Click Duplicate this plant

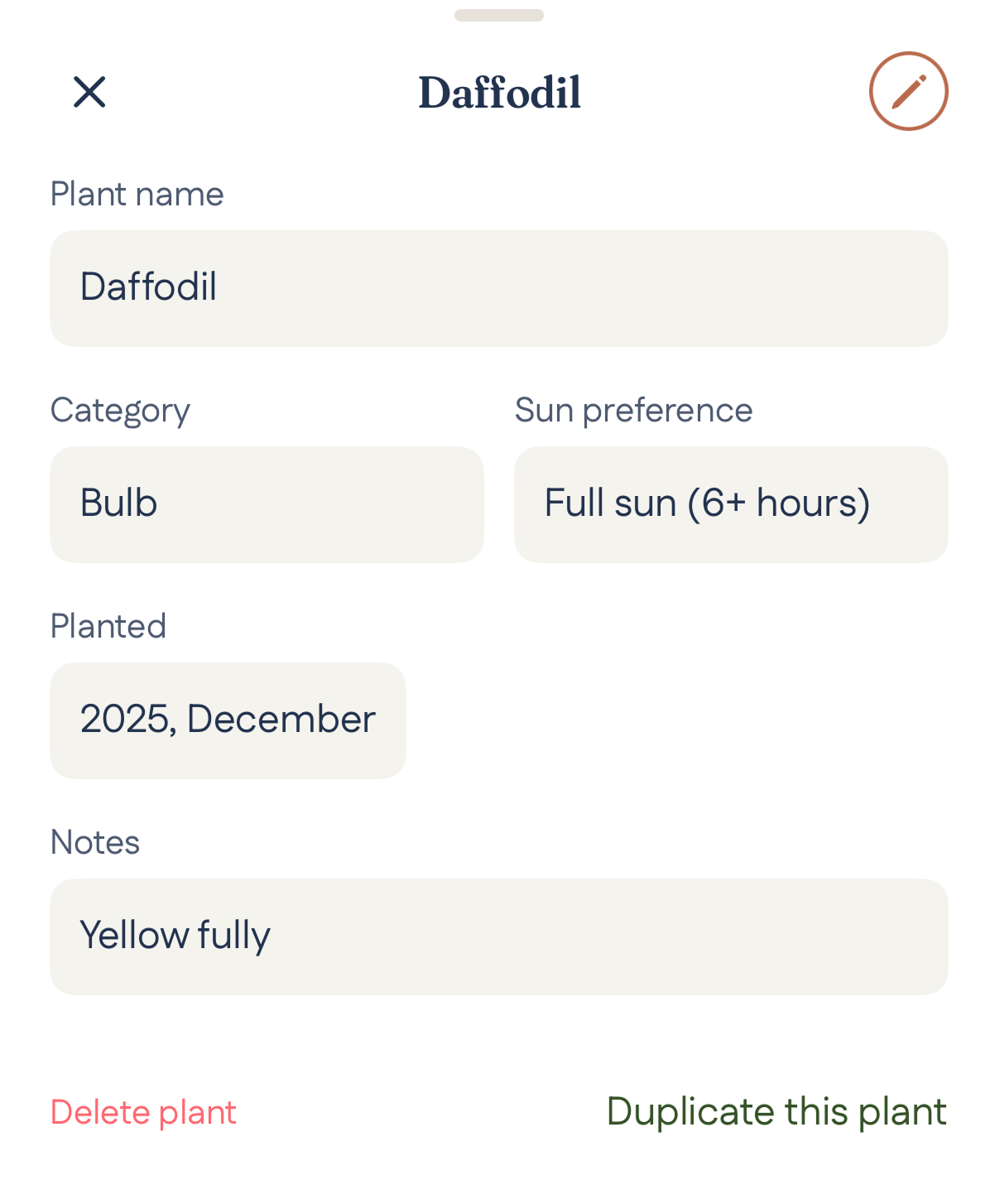tap(777, 1112)
